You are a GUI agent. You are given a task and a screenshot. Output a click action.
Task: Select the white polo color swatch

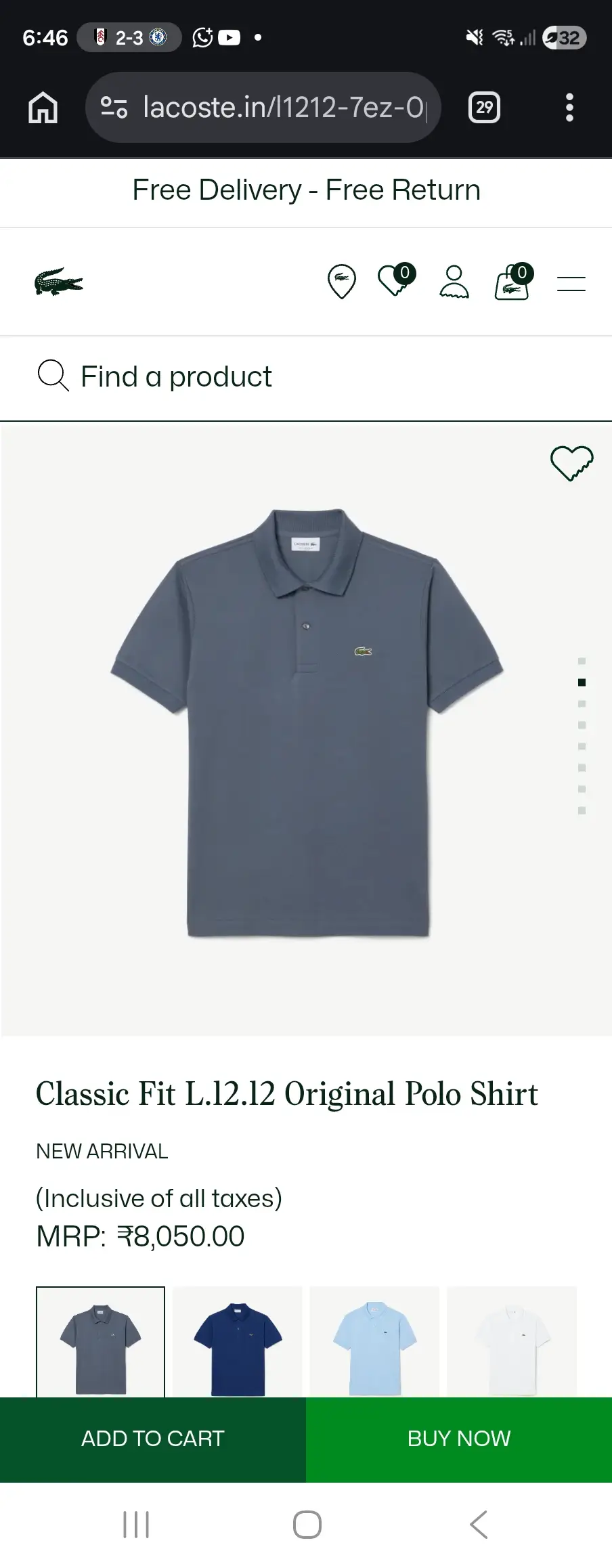[x=512, y=1342]
